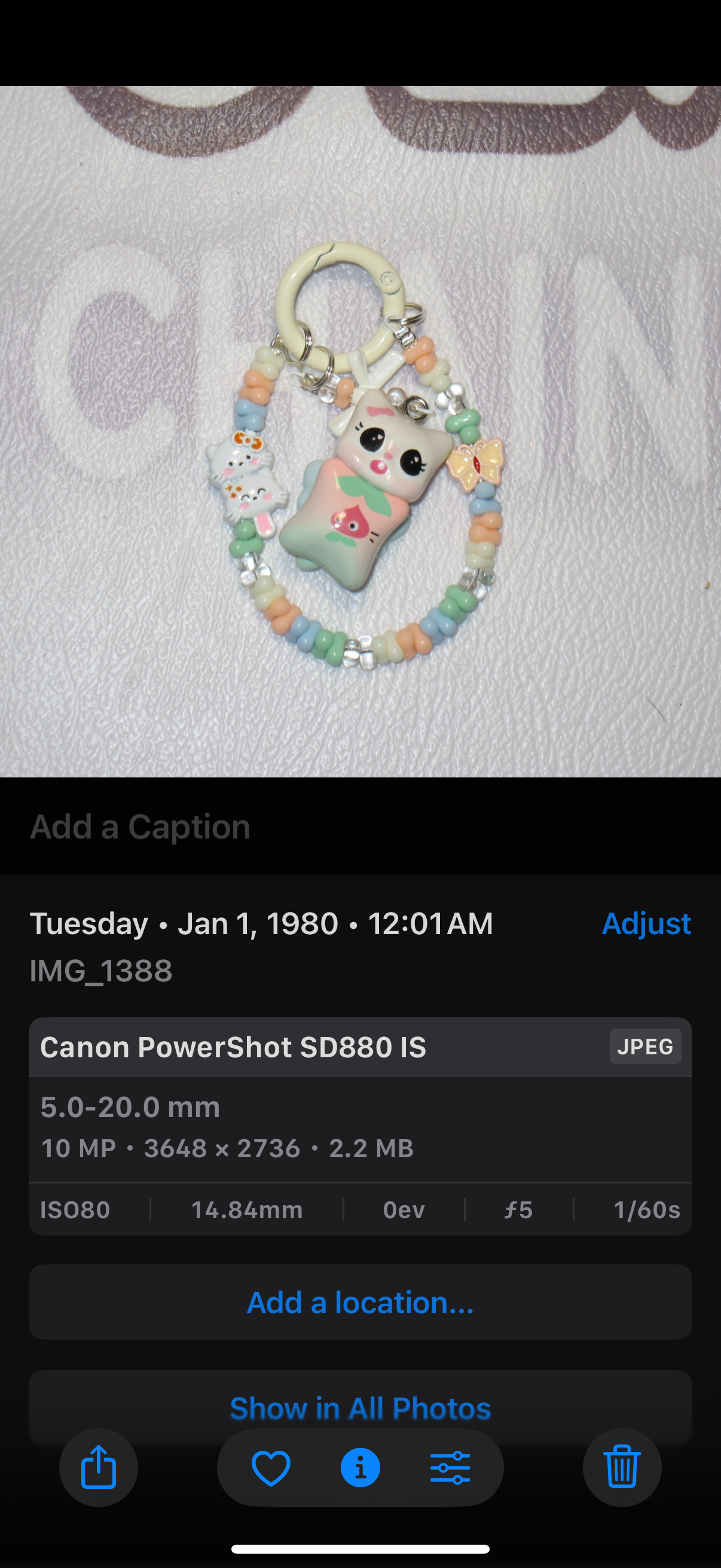Favorite the photo with the heart

click(271, 1467)
